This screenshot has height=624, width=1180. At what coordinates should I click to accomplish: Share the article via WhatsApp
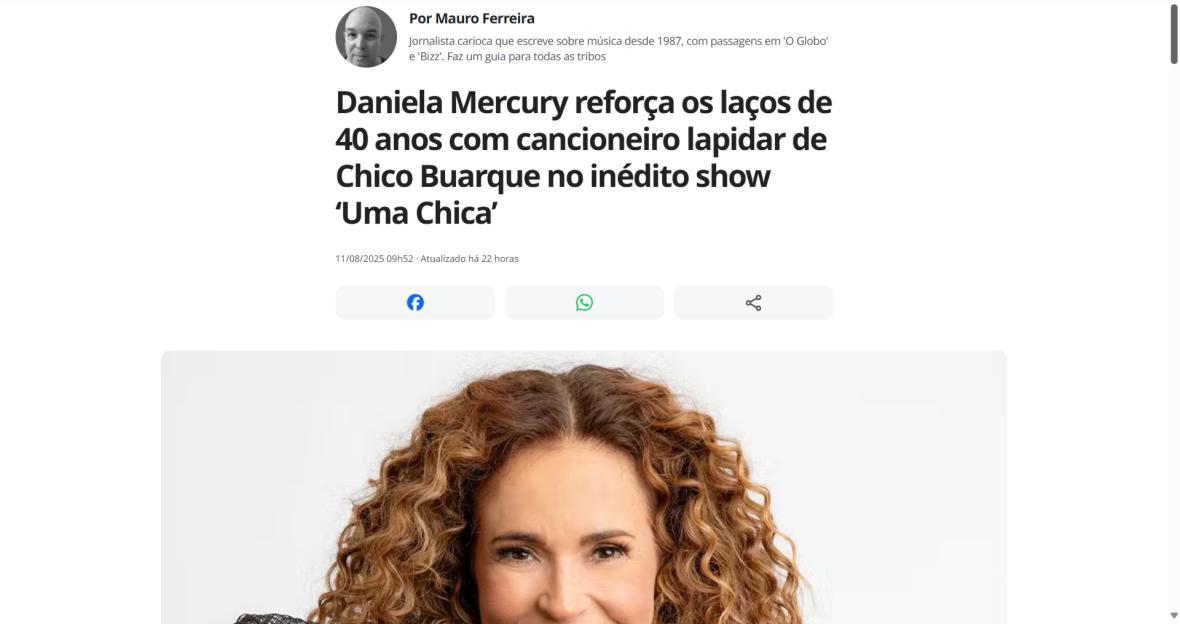[x=584, y=303]
